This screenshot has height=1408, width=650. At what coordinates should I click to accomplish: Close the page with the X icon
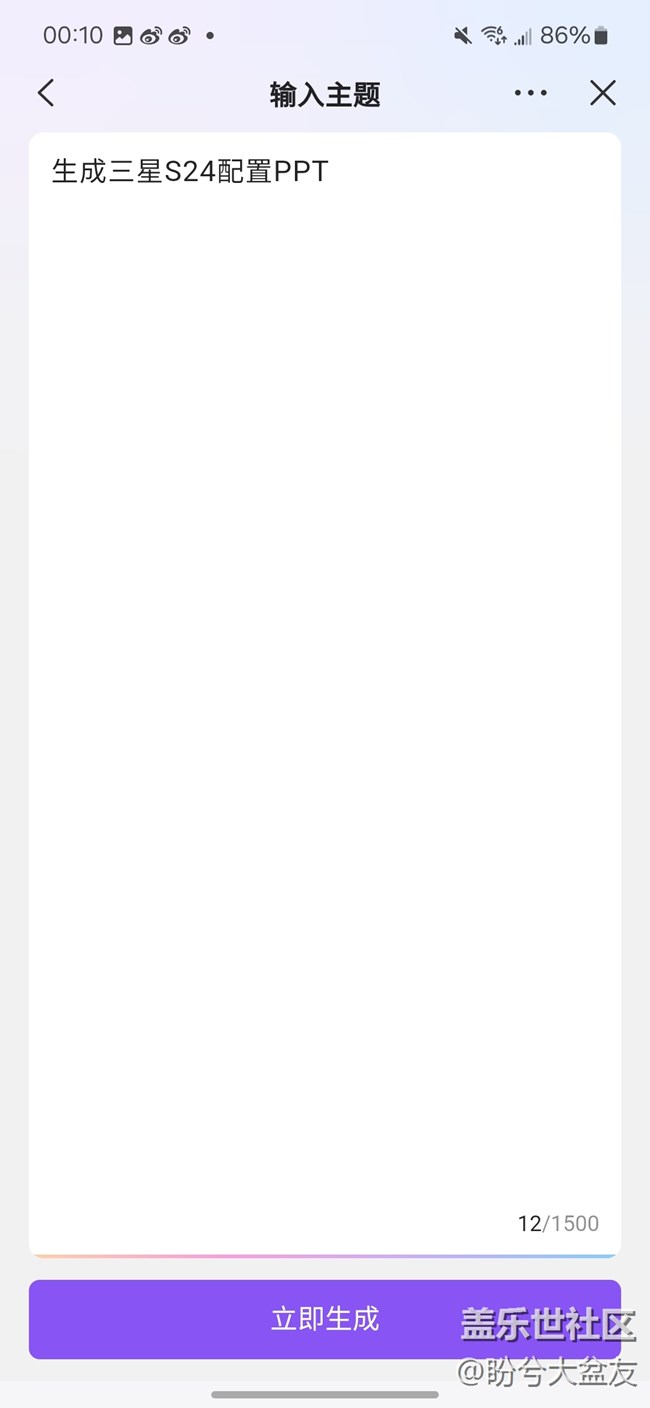pos(603,93)
